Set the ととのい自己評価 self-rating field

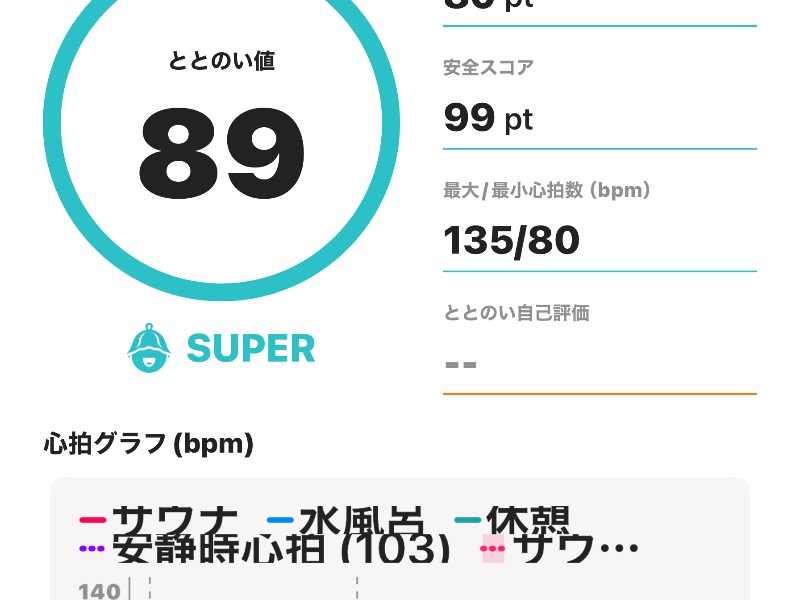pos(598,363)
